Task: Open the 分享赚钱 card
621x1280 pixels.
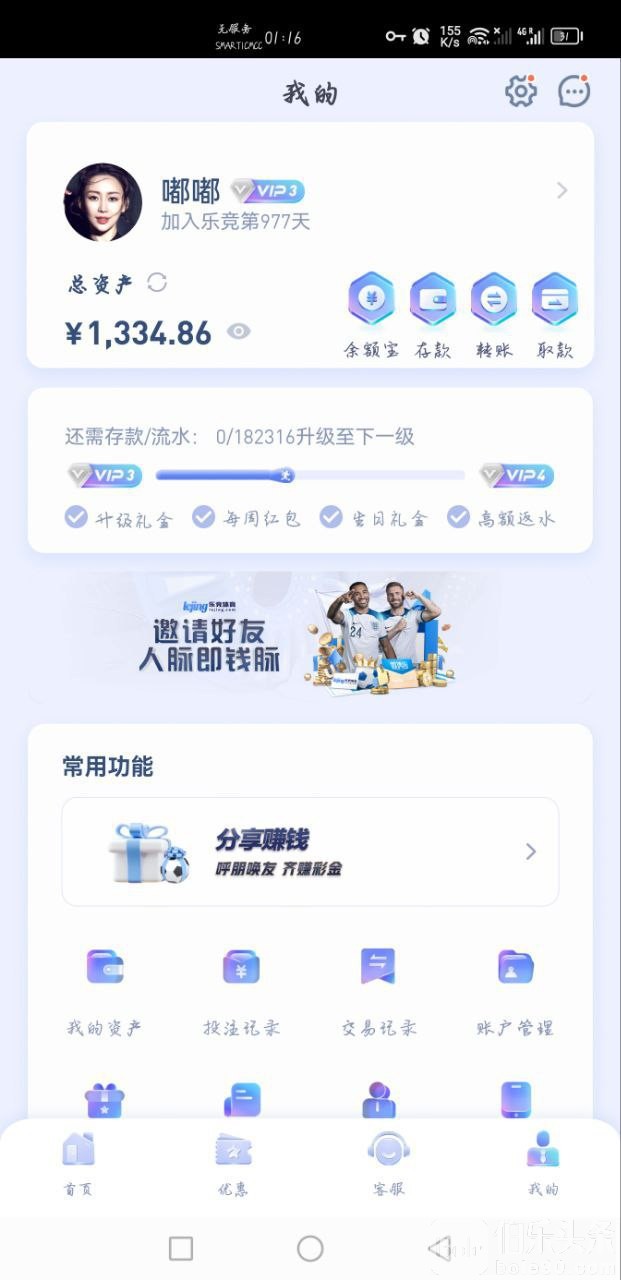Action: coord(310,852)
